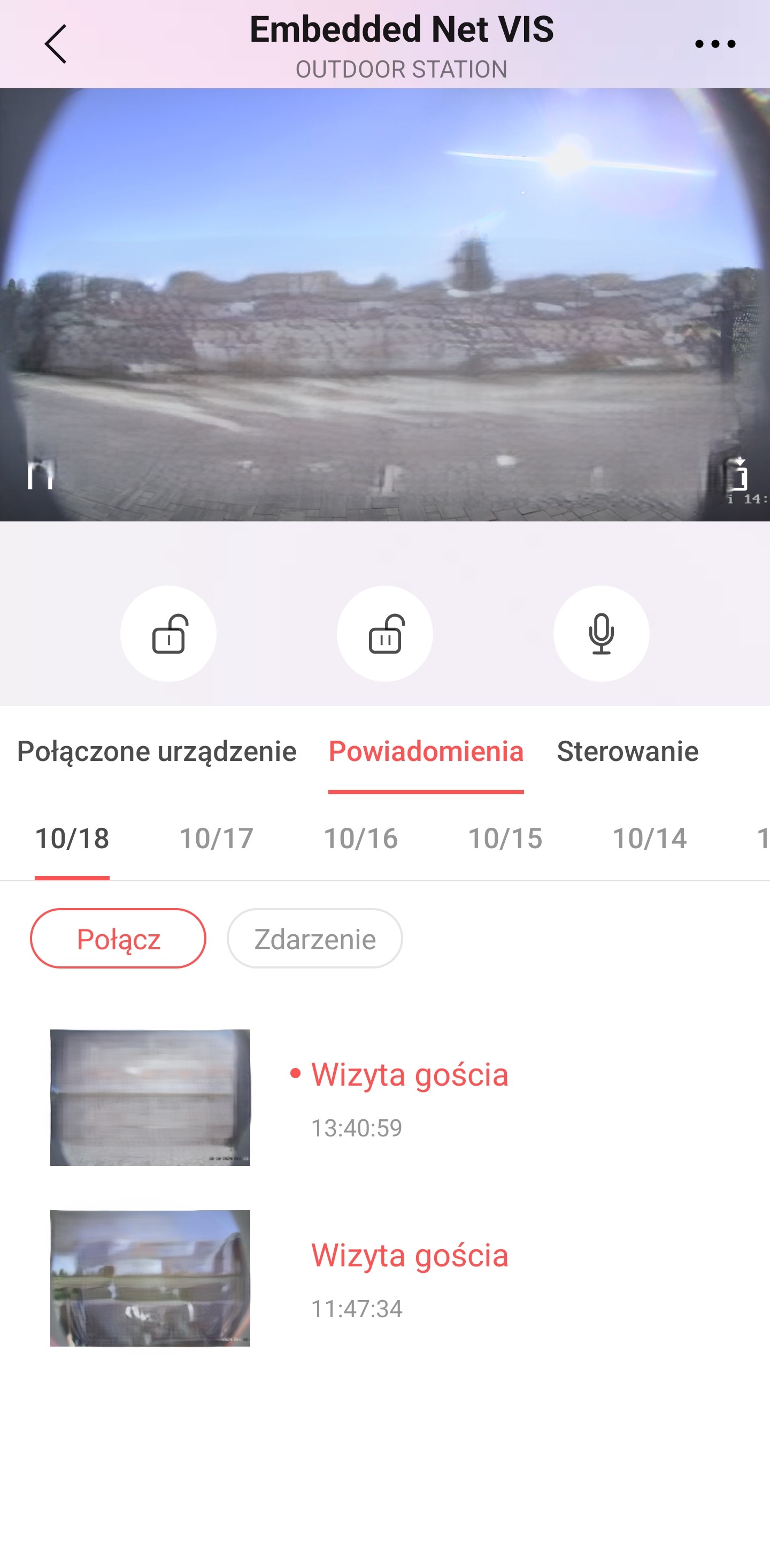
Task: Show notifications from 10/16
Action: (360, 838)
